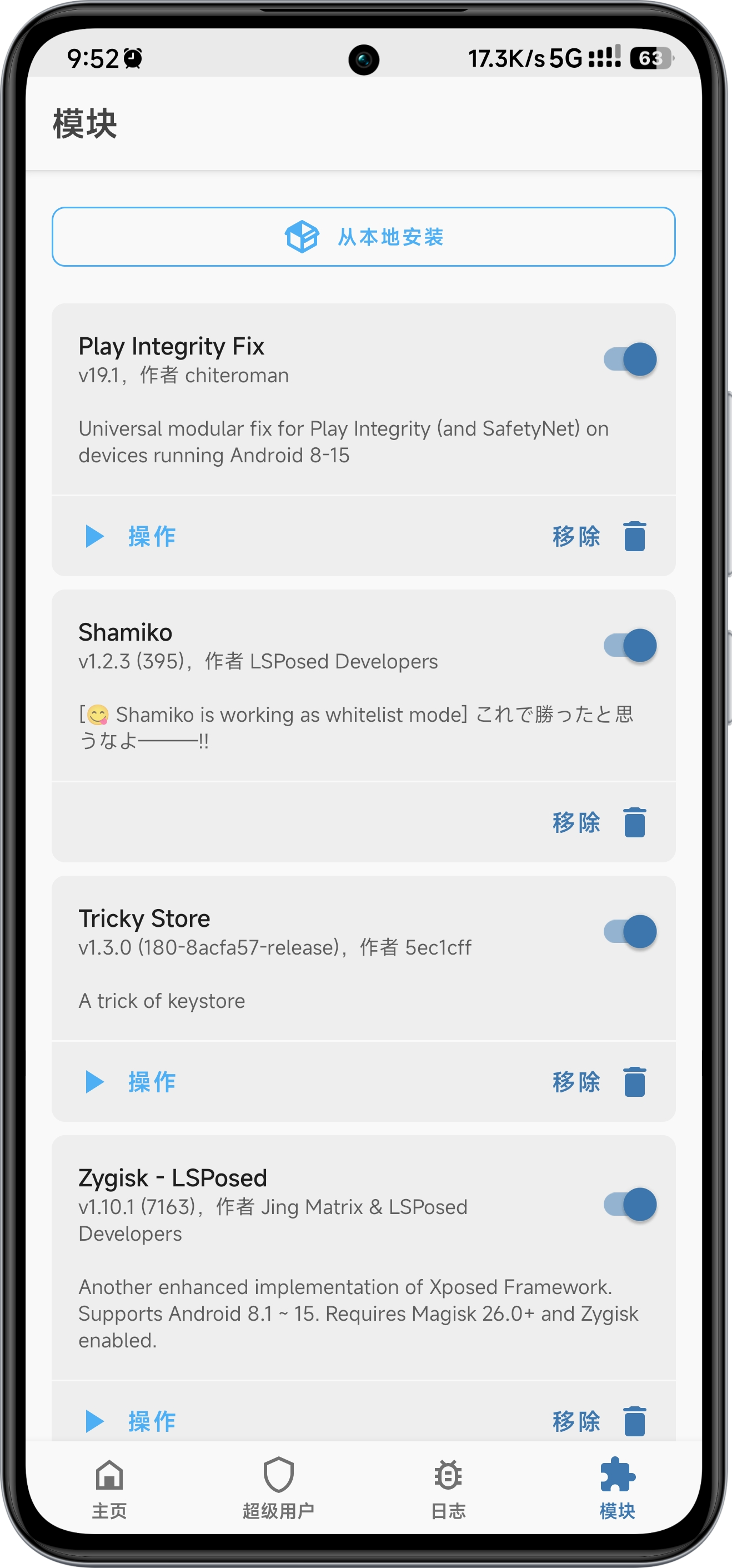732x1568 pixels.
Task: Switch off the Tricky Store module
Action: click(x=630, y=931)
